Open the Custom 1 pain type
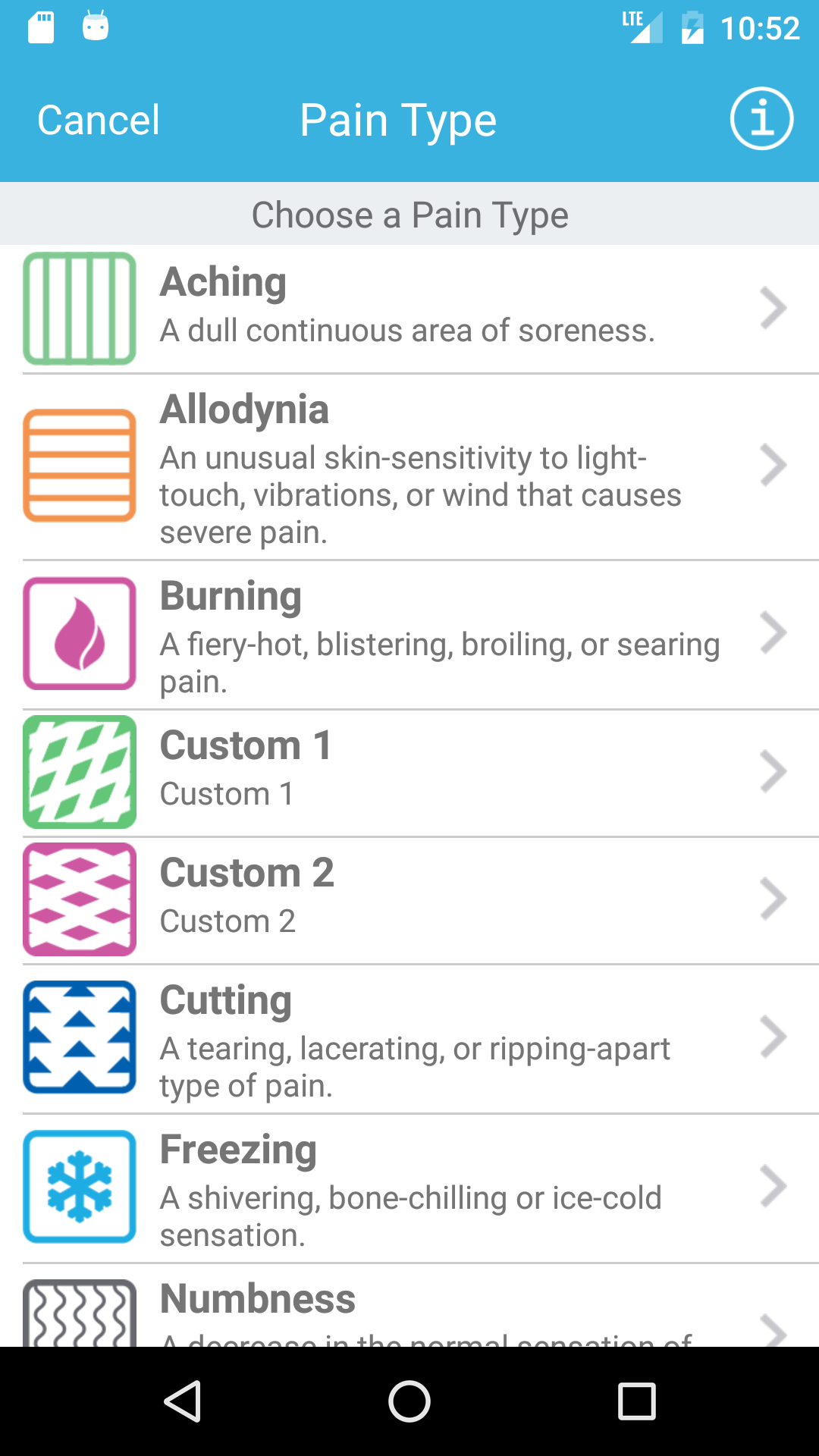This screenshot has width=819, height=1456. (409, 772)
